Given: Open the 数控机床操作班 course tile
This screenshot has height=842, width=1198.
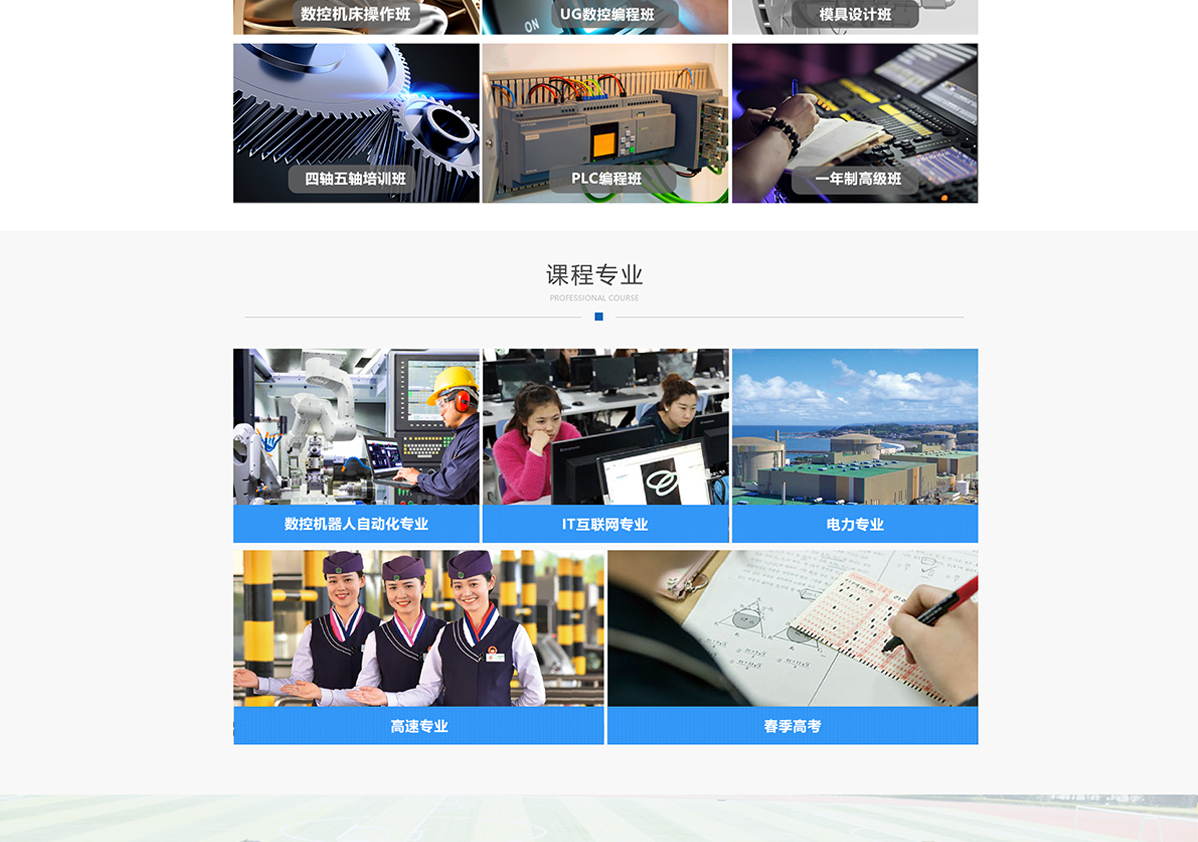Looking at the screenshot, I should click(x=356, y=16).
